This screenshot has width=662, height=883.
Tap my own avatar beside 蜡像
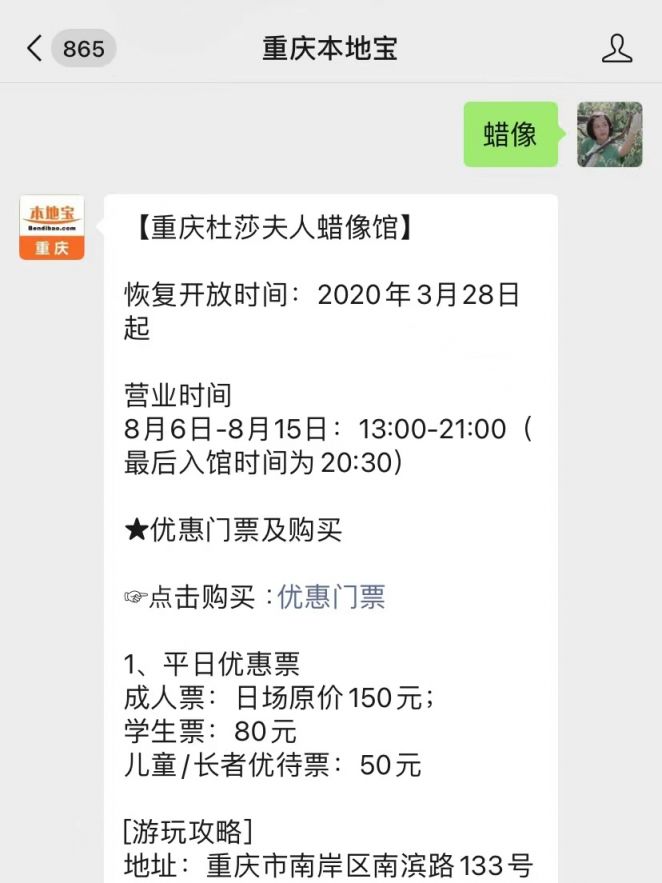coord(610,134)
